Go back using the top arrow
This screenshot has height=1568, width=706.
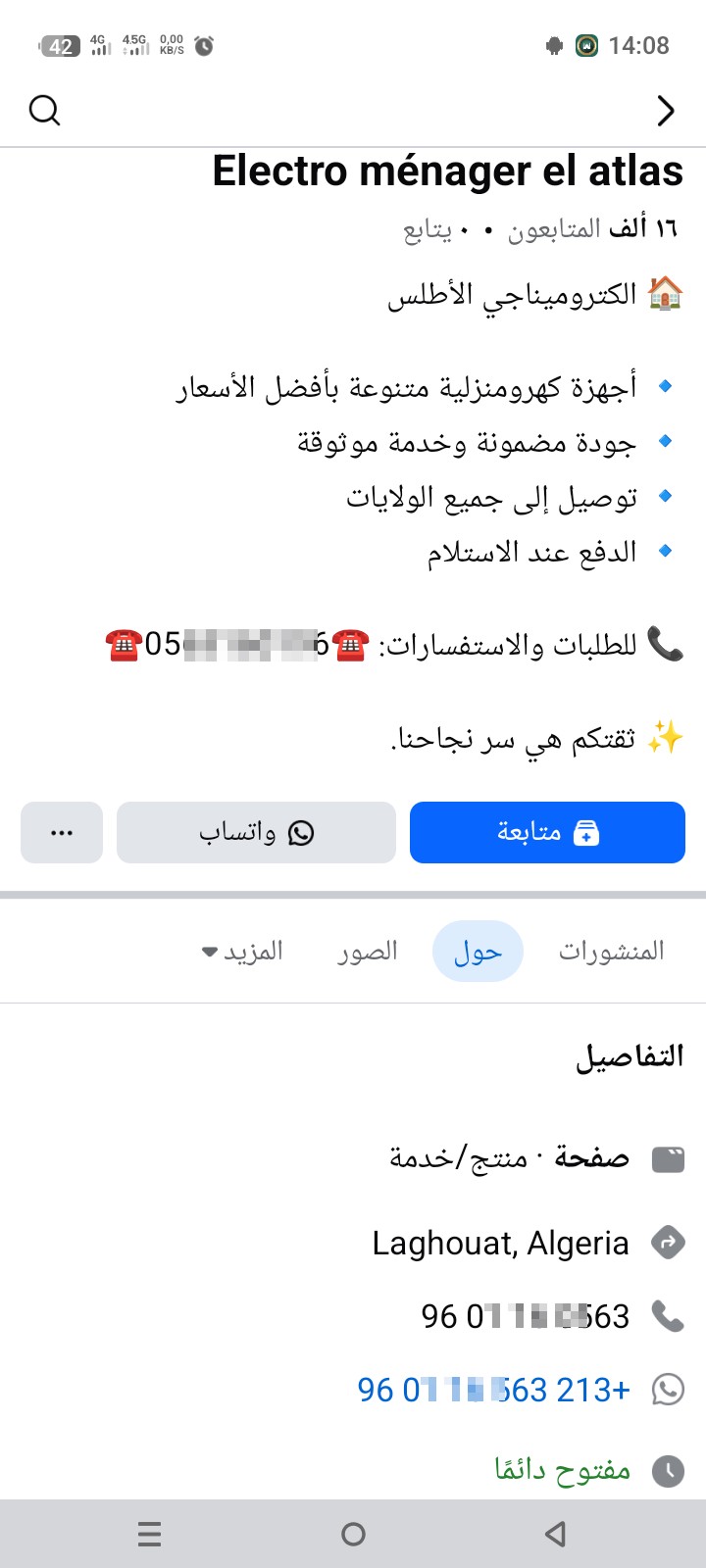666,111
